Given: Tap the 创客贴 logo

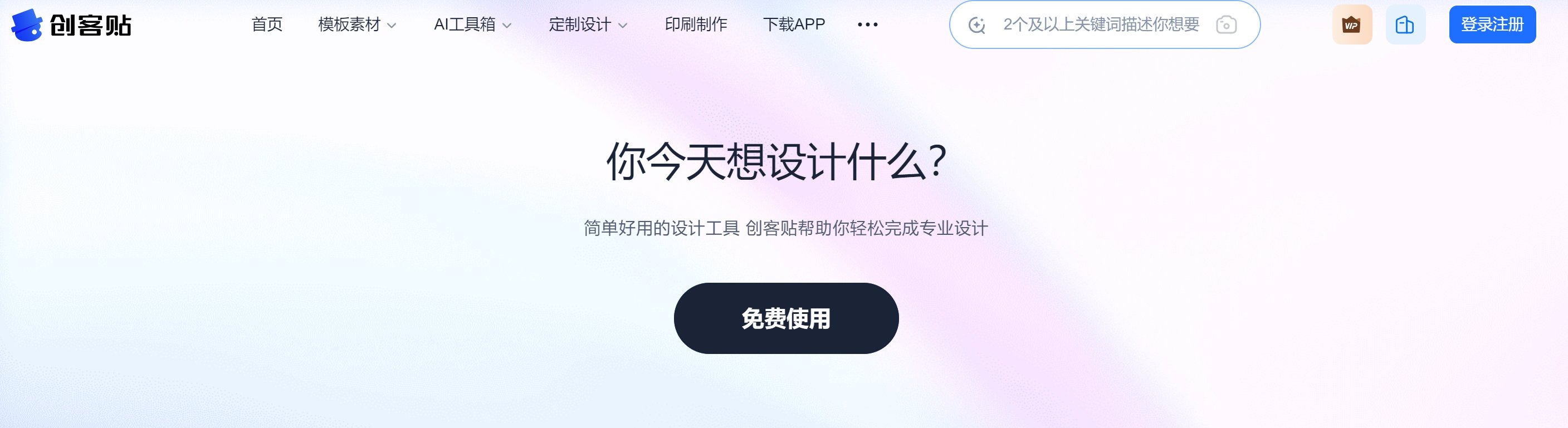Looking at the screenshot, I should point(71,25).
